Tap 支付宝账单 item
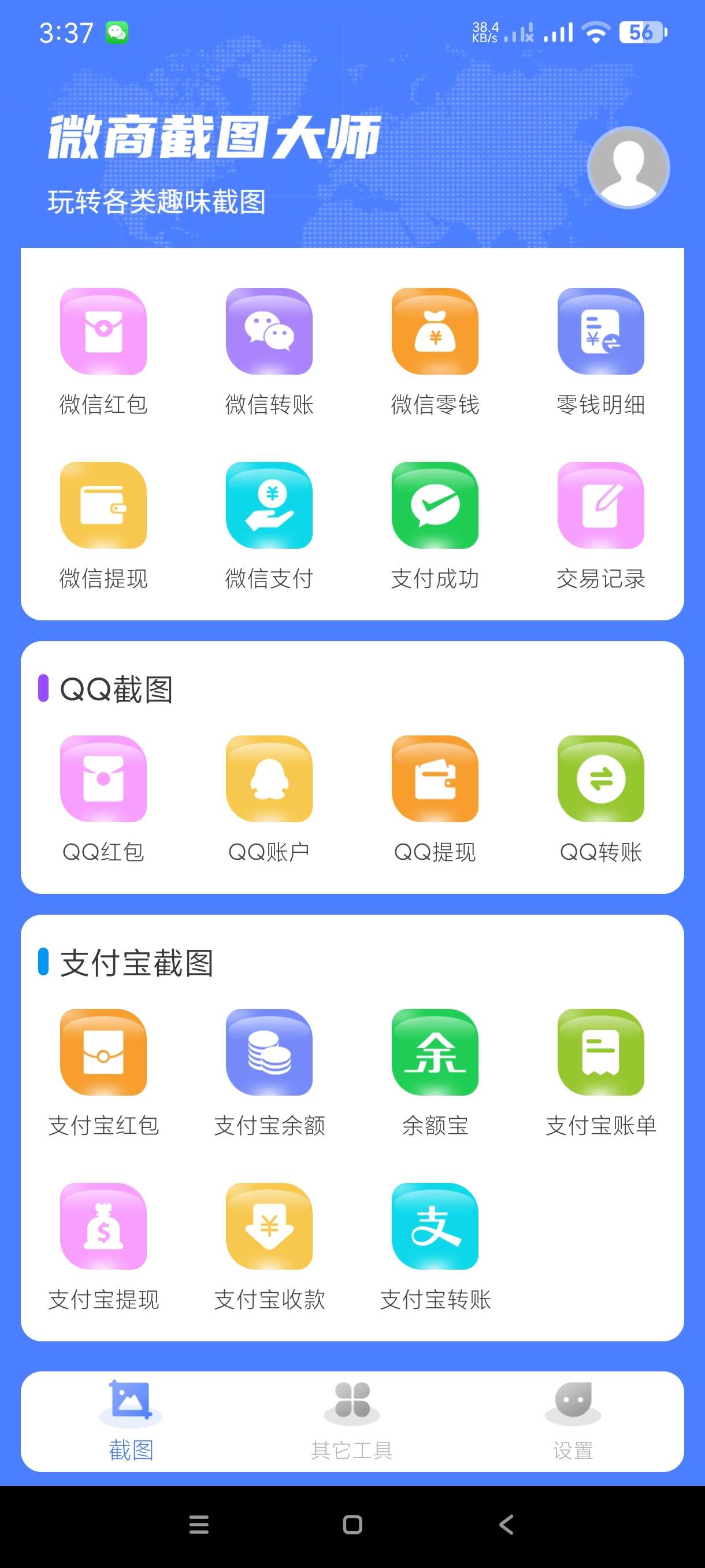Image resolution: width=705 pixels, height=1568 pixels. [x=600, y=1052]
